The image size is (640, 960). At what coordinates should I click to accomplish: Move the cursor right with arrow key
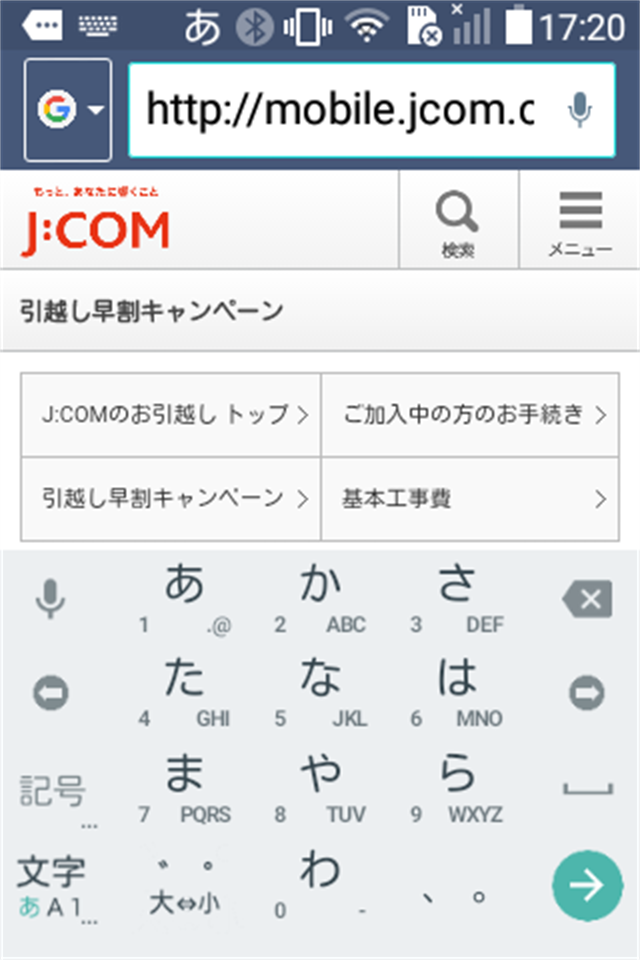pyautogui.click(x=587, y=694)
